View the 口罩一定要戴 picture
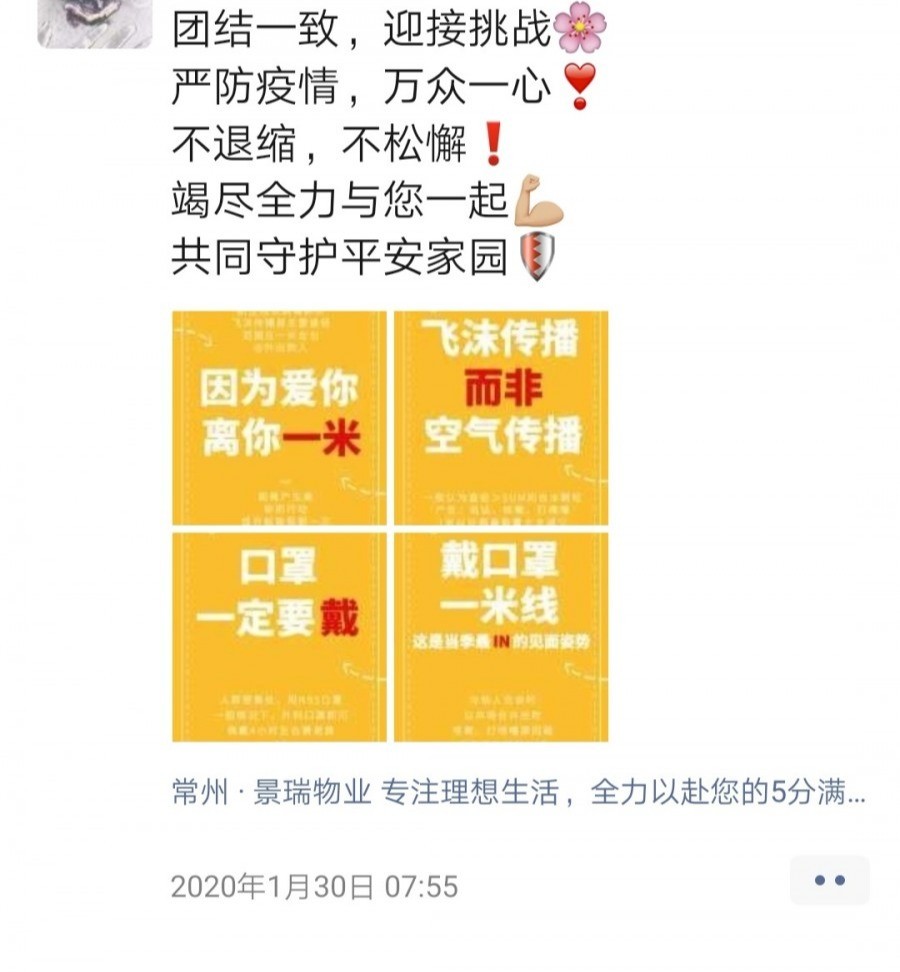 (279, 637)
